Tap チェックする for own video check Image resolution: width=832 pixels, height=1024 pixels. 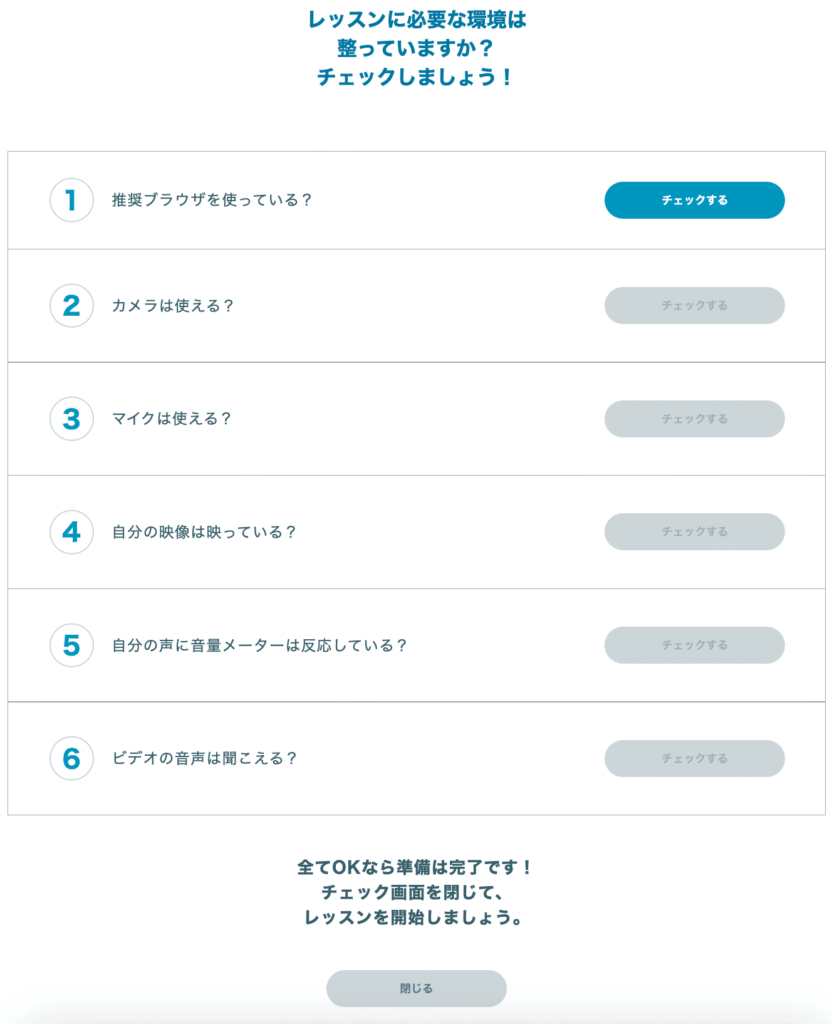(694, 531)
